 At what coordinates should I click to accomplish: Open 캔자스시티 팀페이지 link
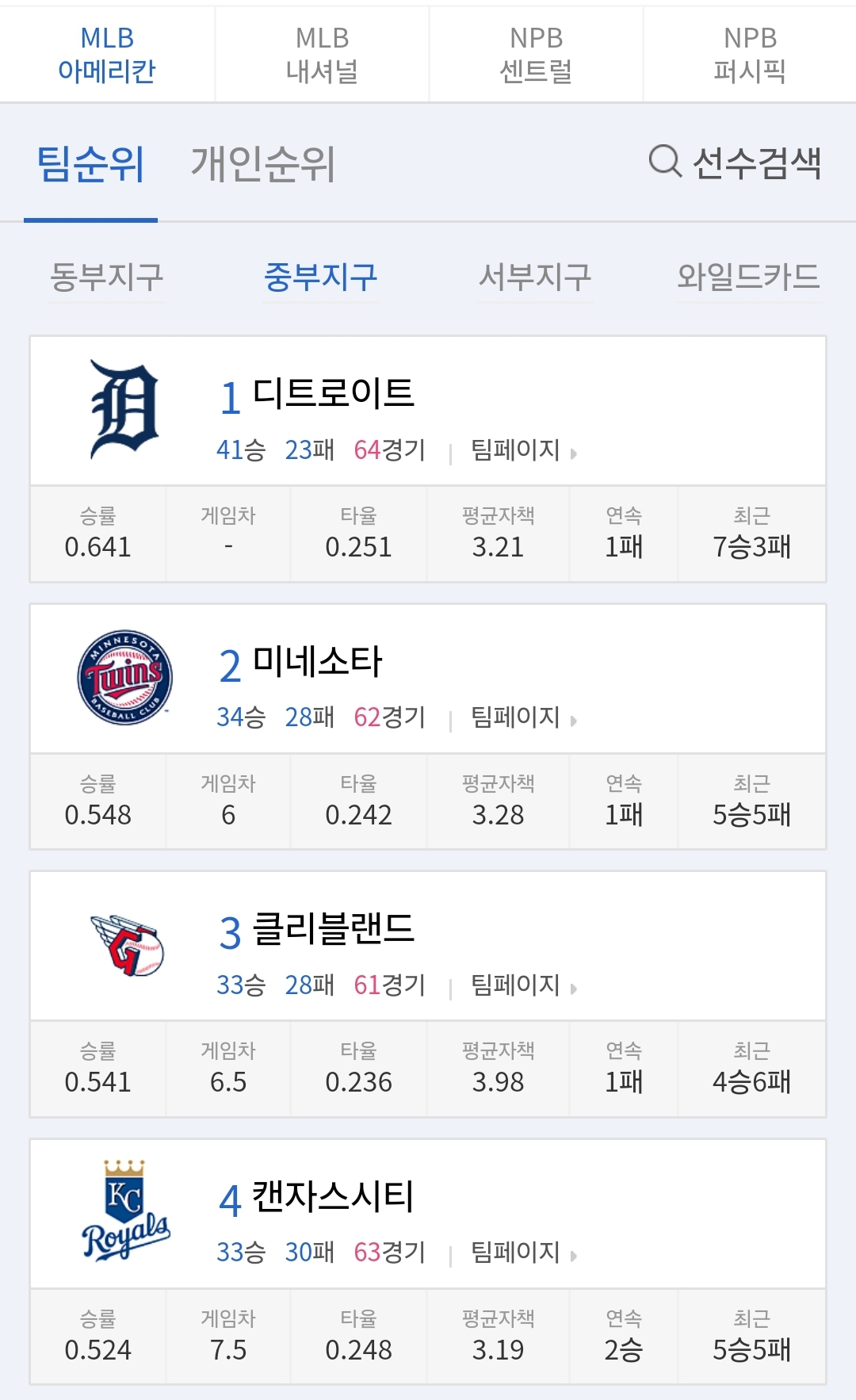tap(524, 1253)
